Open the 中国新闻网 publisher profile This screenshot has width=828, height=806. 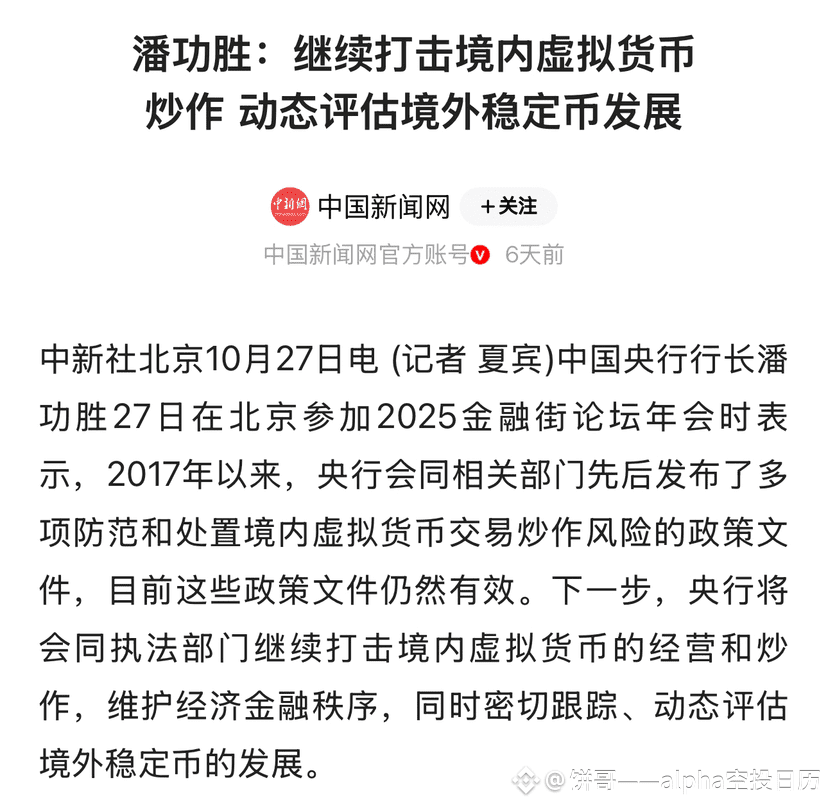(x=384, y=207)
